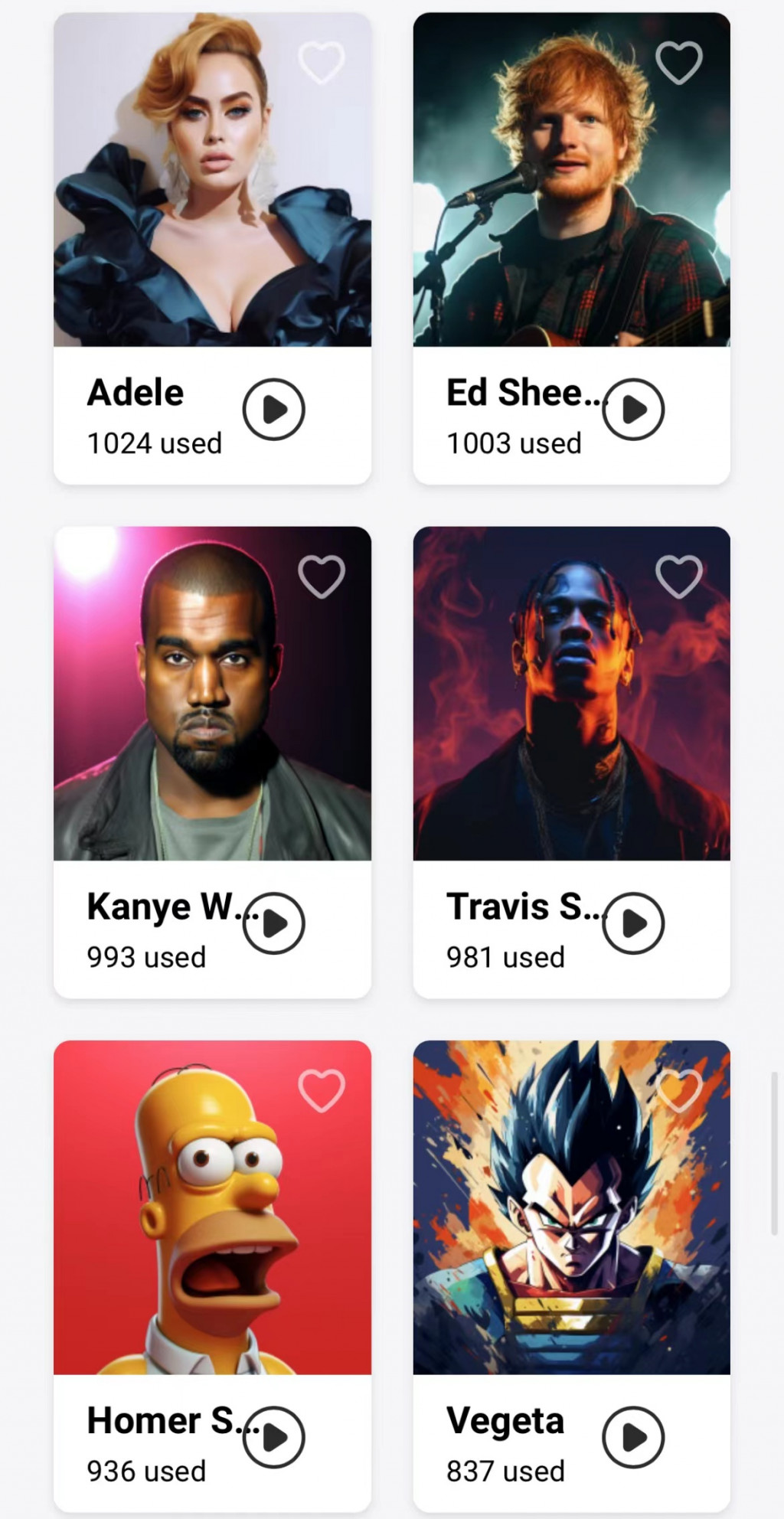
Task: Preview the Kanye West voice
Action: [x=273, y=923]
